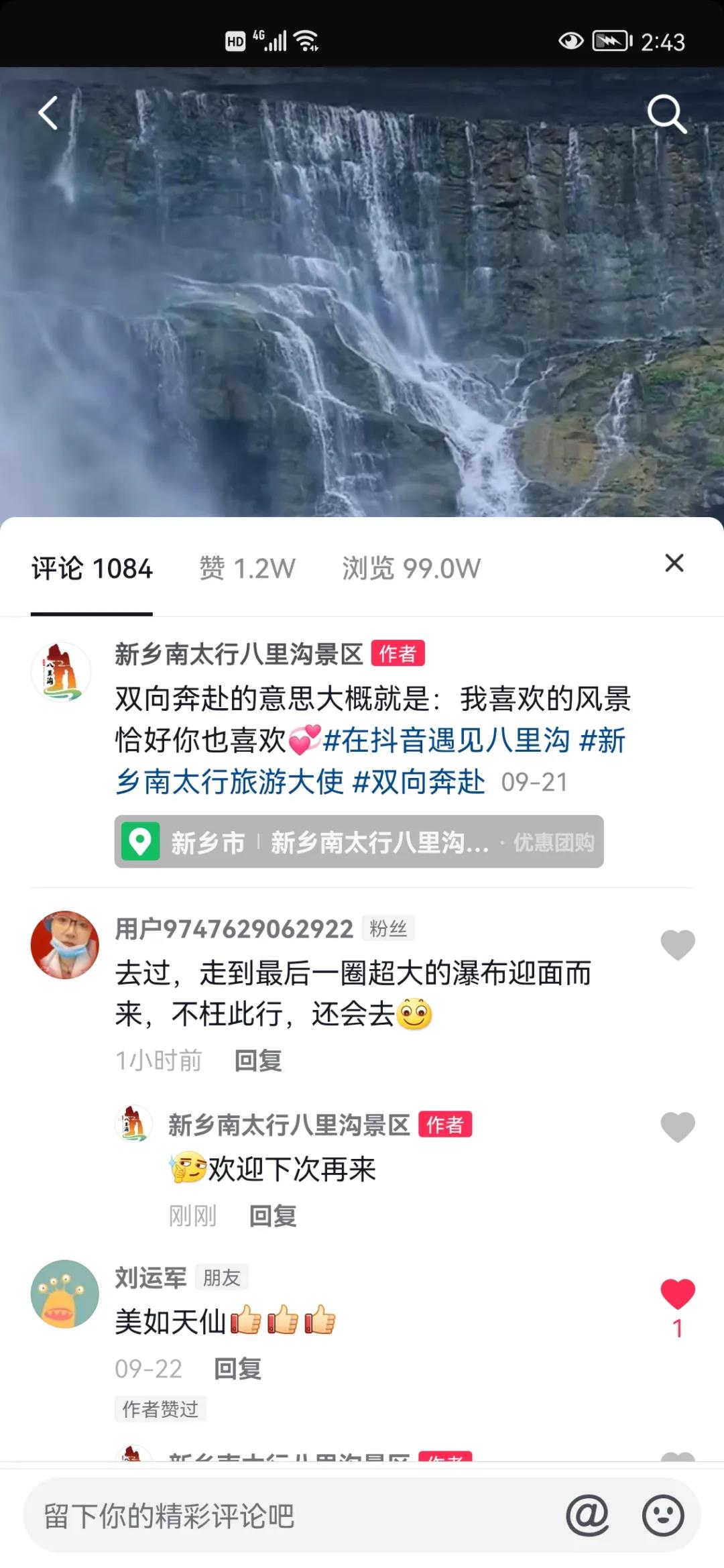The width and height of the screenshot is (724, 1568).
Task: Switch to the 浏览 99.0W tab
Action: 411,569
